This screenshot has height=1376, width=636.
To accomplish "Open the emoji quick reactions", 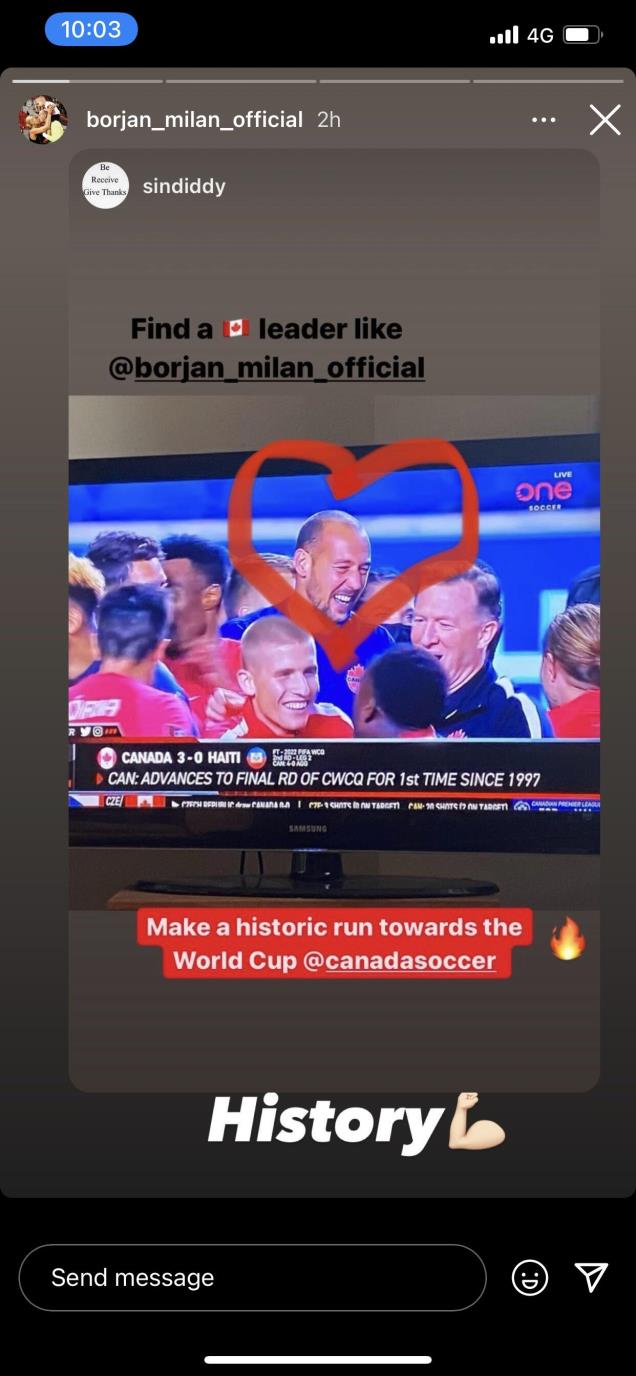I will [x=529, y=1277].
